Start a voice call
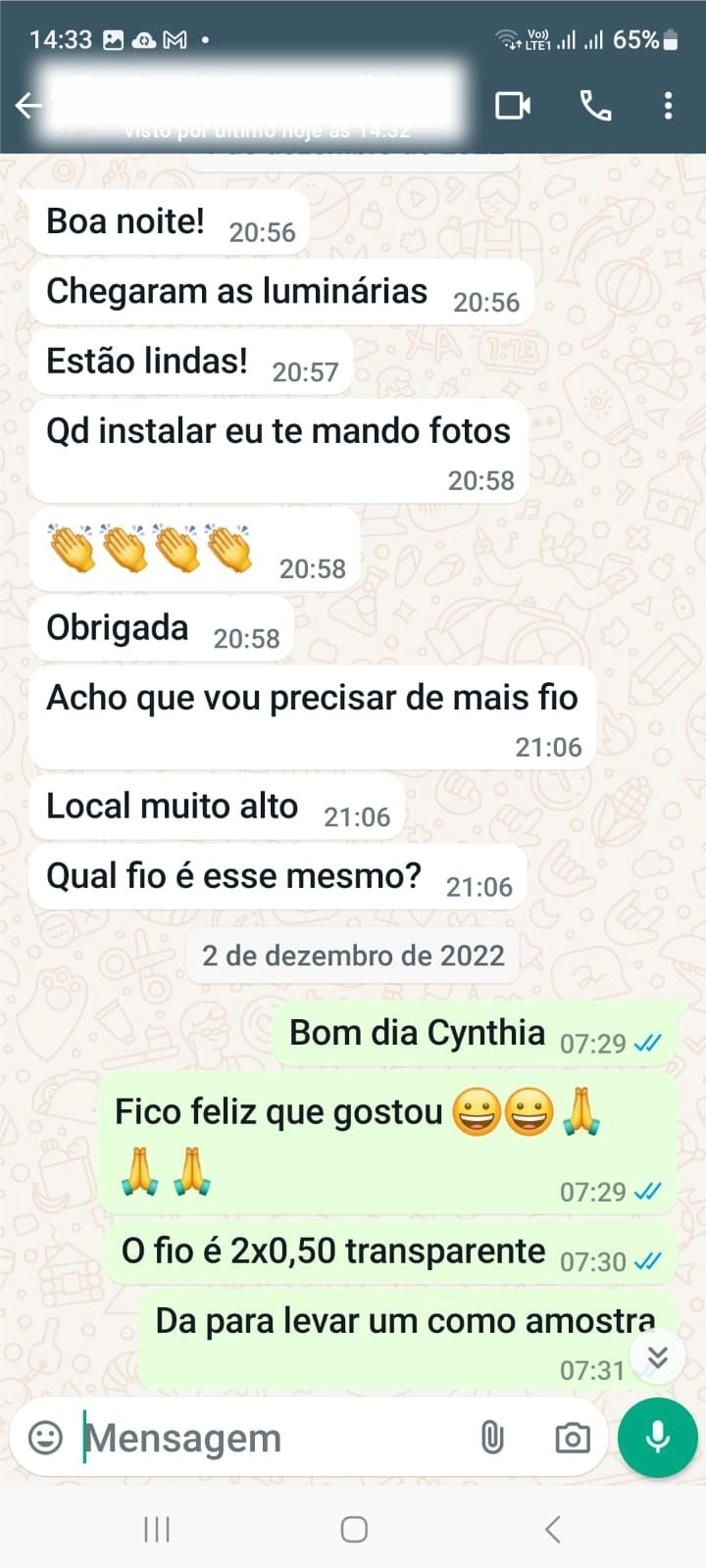 pos(595,105)
